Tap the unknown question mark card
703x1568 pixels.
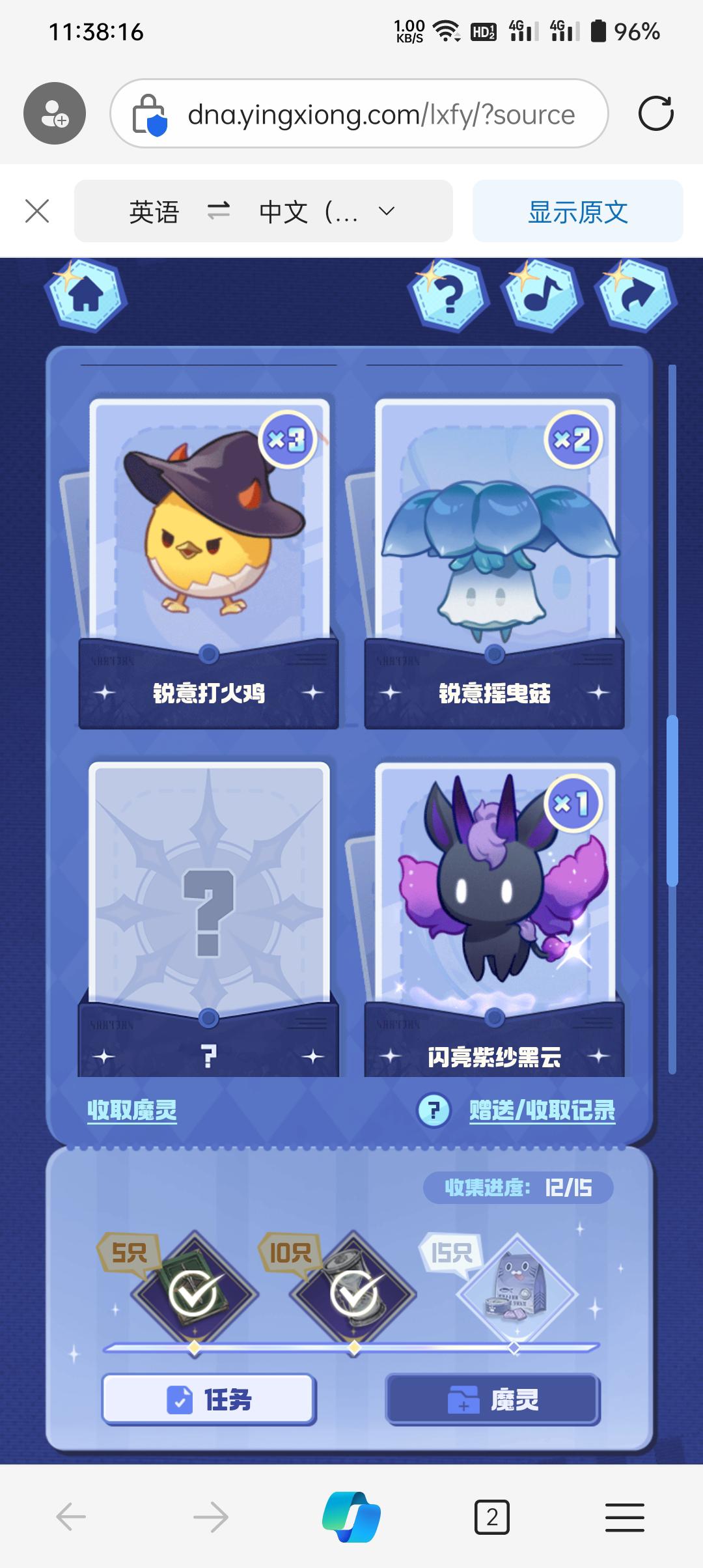point(209,912)
